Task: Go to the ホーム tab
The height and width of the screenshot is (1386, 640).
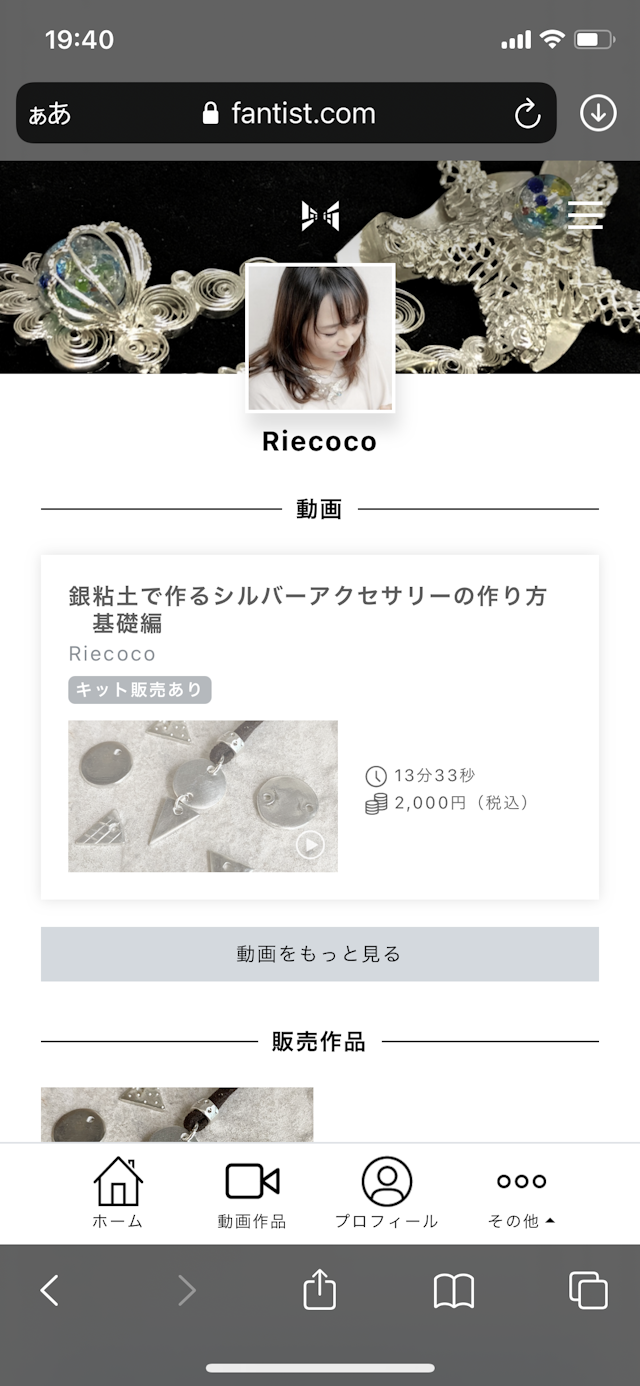Action: click(x=118, y=1192)
